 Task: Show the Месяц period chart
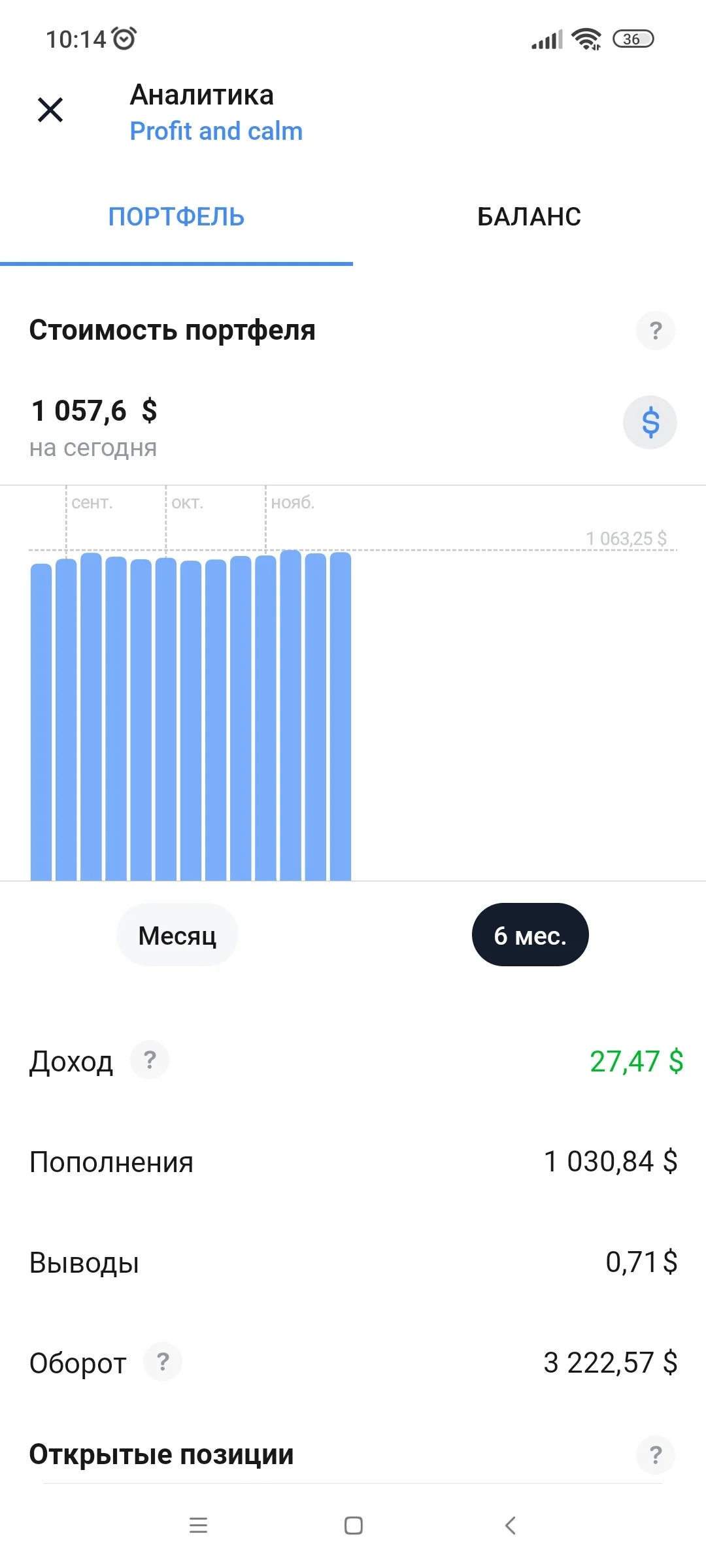click(177, 935)
